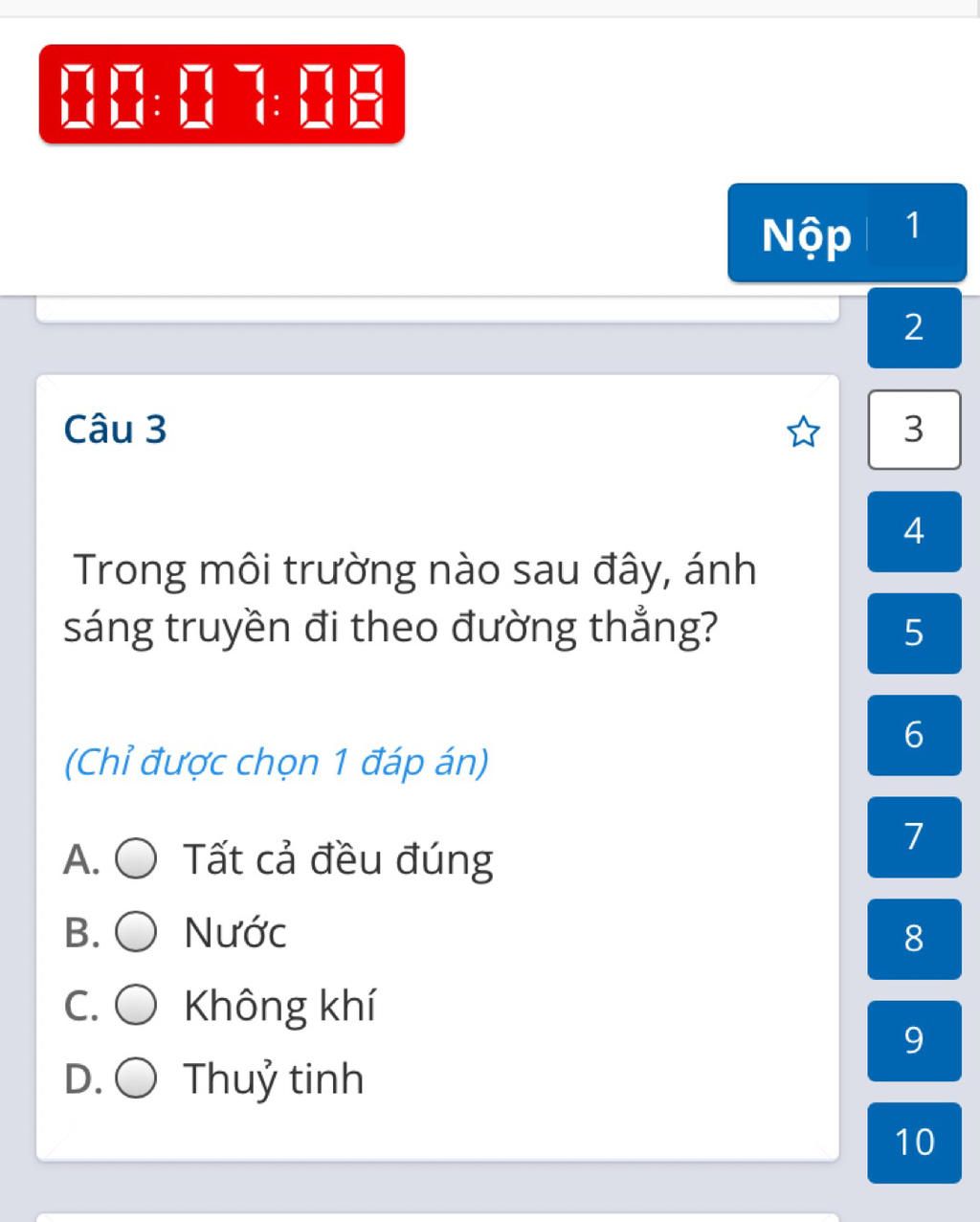The width and height of the screenshot is (980, 1222).
Task: Navigate to question 5
Action: [x=914, y=633]
